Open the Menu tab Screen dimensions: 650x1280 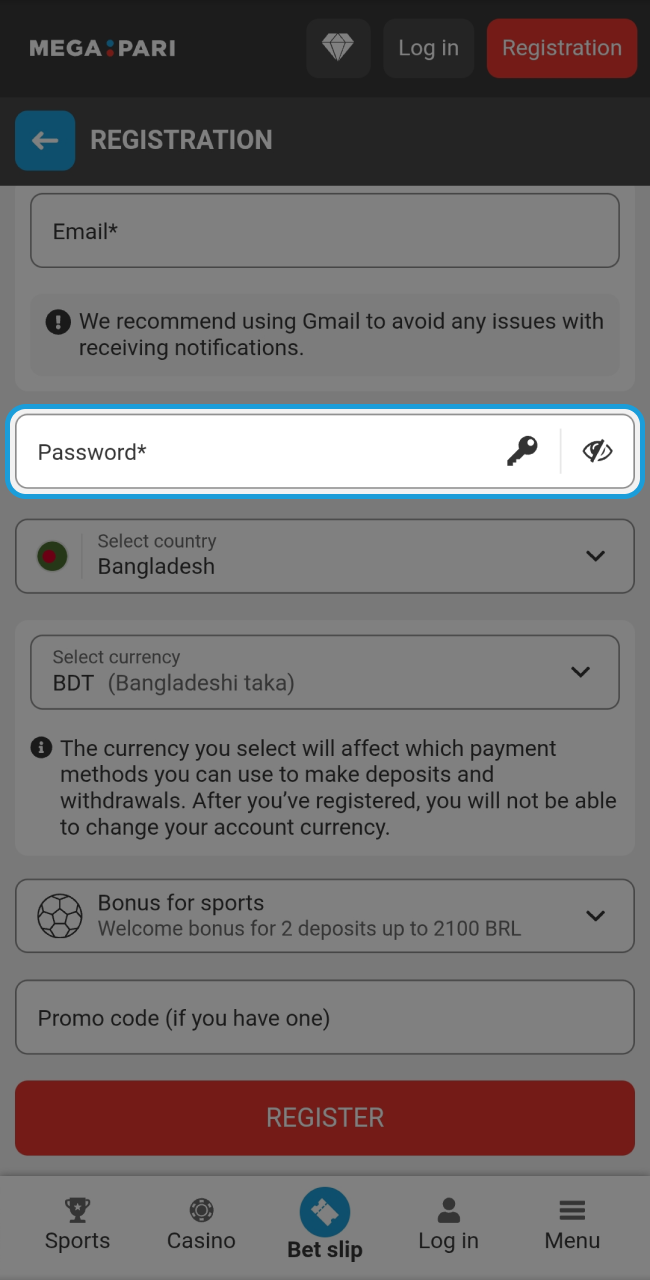point(572,1225)
